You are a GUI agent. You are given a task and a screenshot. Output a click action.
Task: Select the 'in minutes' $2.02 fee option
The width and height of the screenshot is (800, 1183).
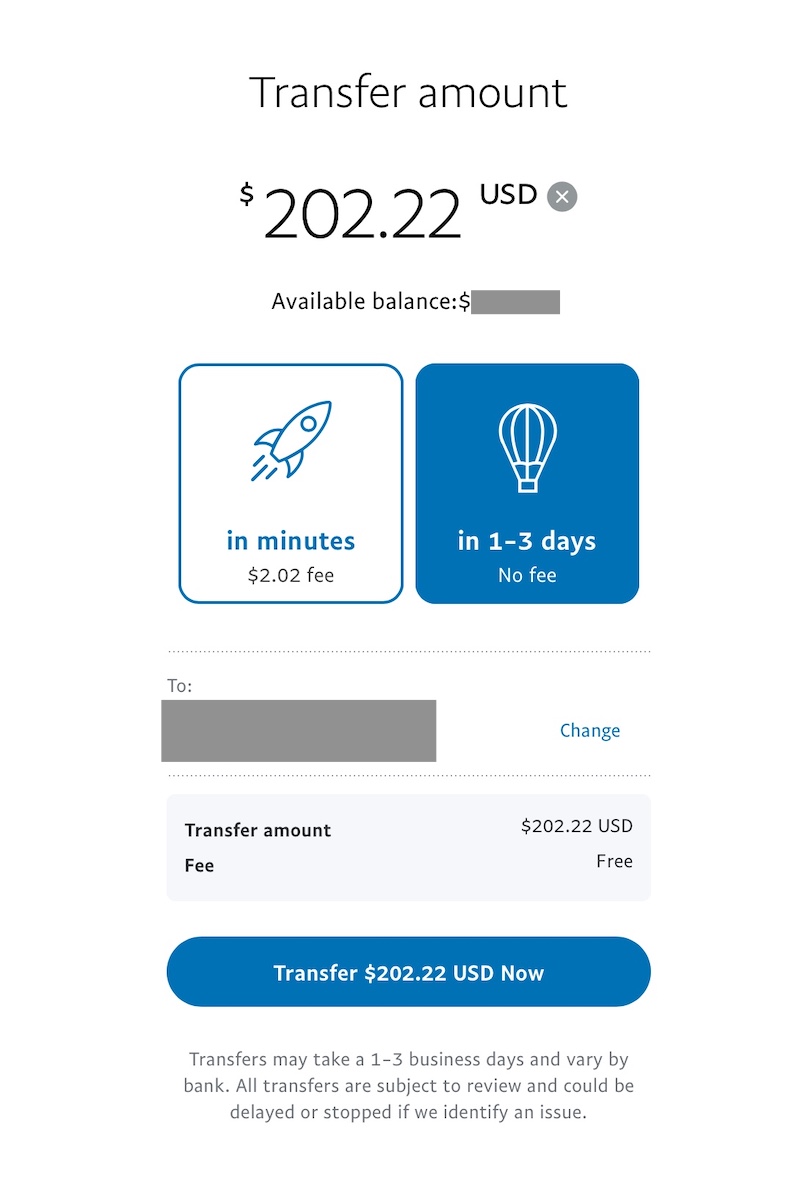point(291,484)
